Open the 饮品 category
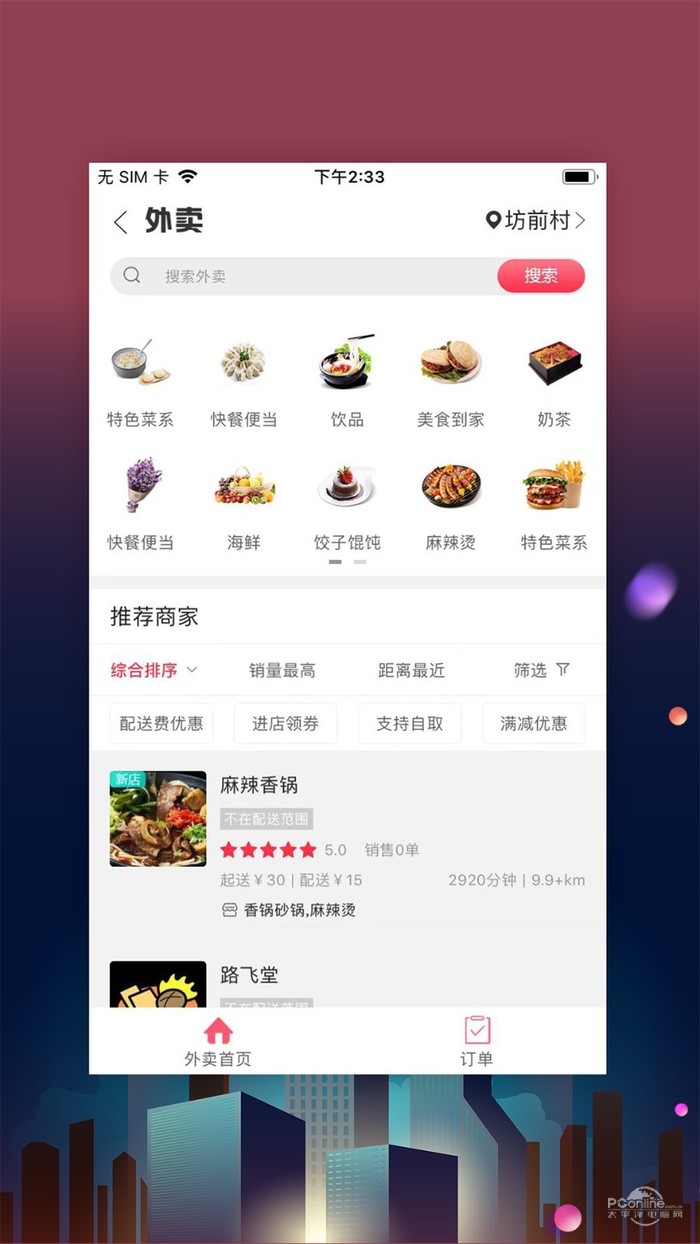This screenshot has height=1244, width=700. click(x=347, y=380)
